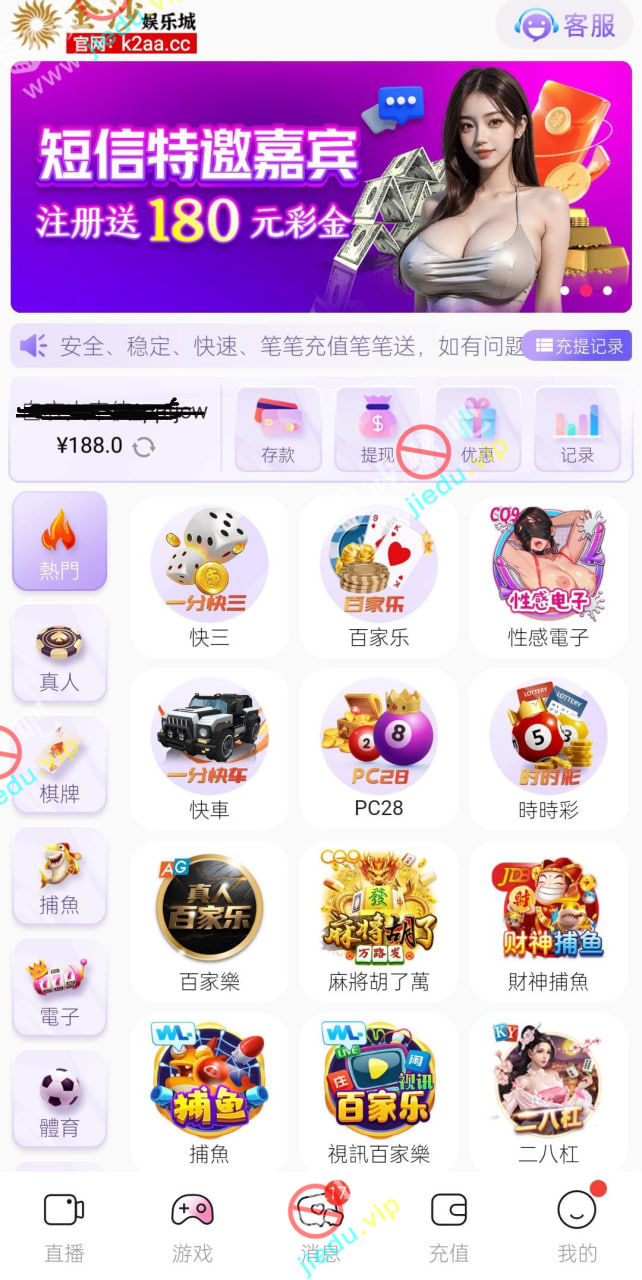Open 记录 history
This screenshot has height=1280, width=642.
(x=577, y=429)
